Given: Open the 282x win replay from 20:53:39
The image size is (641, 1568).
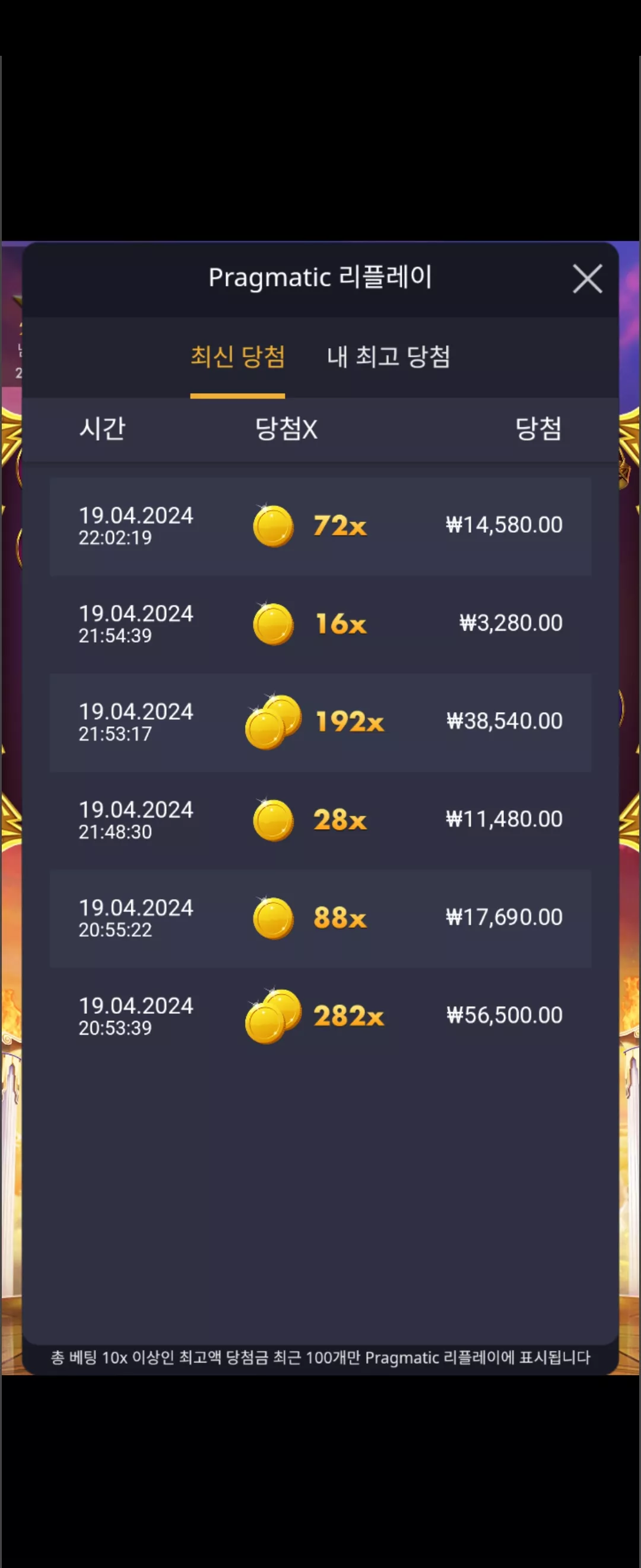Looking at the screenshot, I should (x=320, y=1016).
